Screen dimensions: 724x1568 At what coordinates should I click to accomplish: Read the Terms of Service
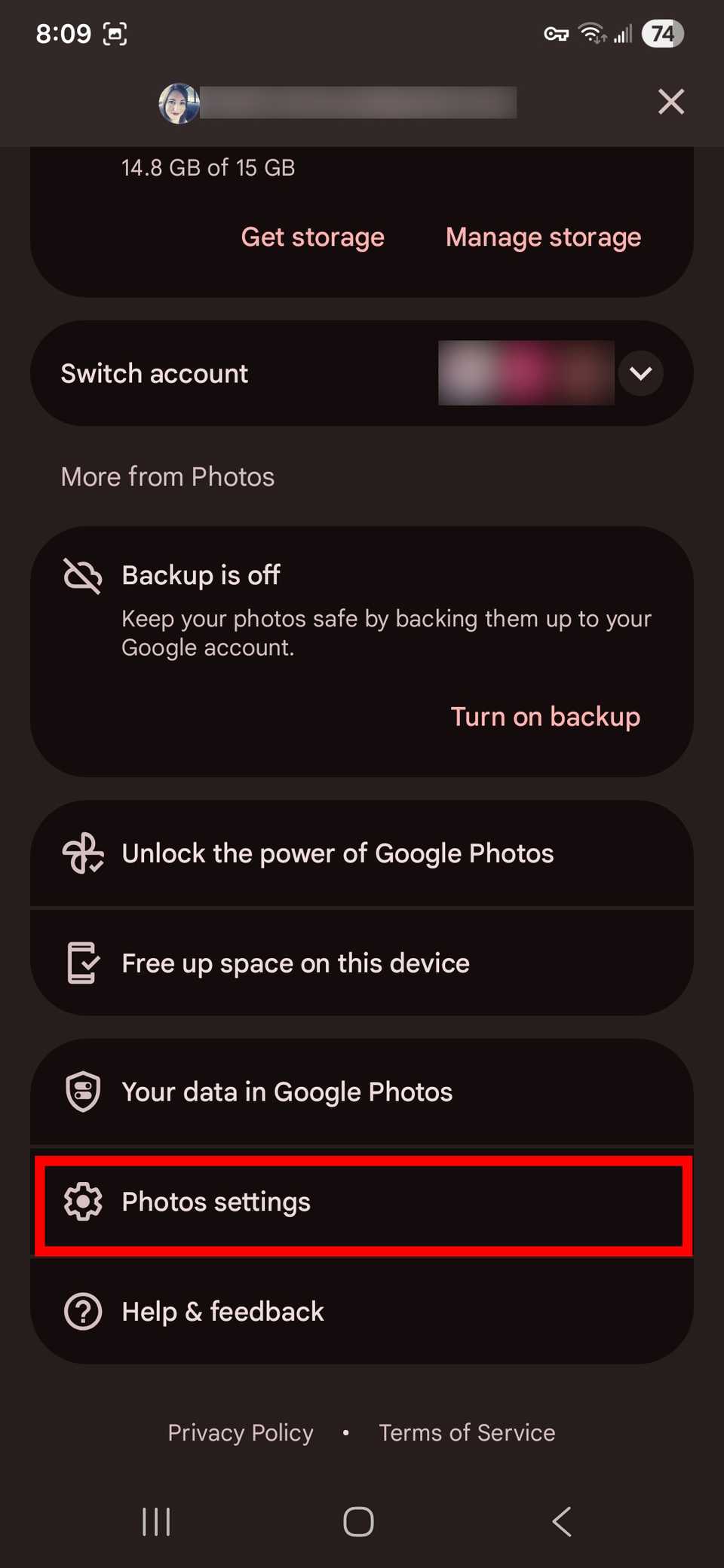coord(467,1432)
